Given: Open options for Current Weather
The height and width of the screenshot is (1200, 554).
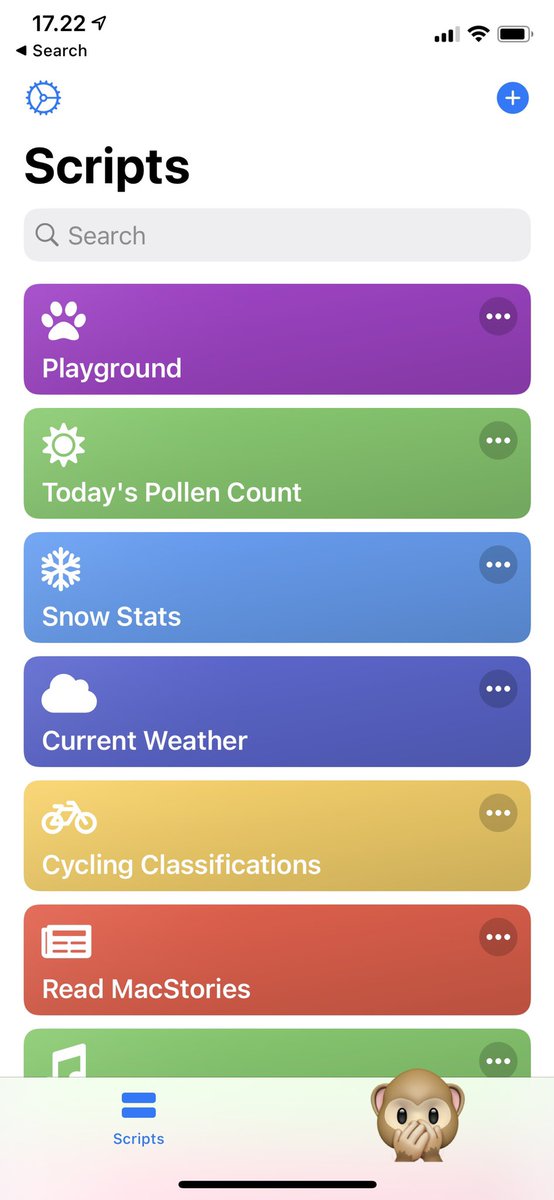Looking at the screenshot, I should 498,689.
